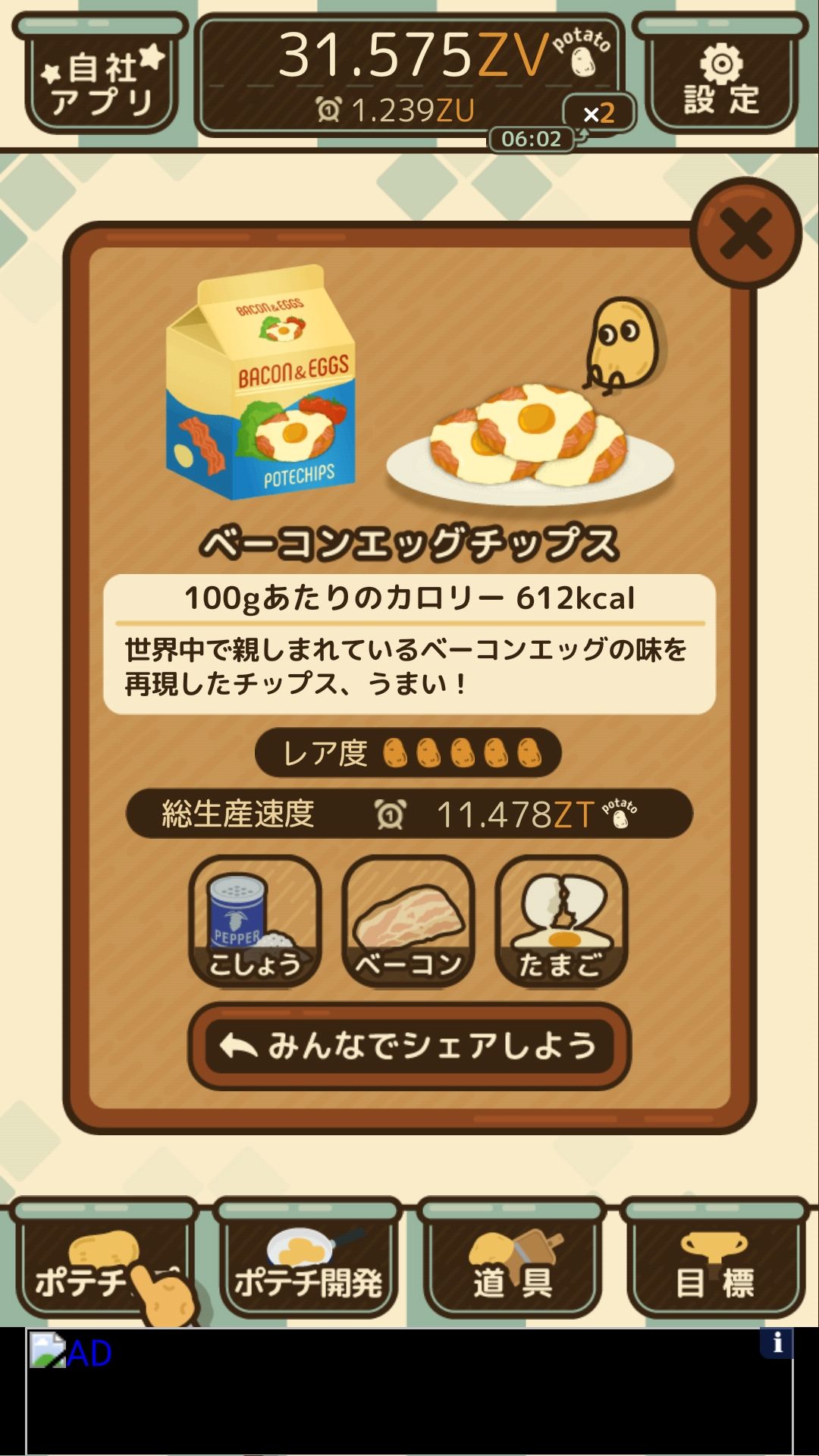Tap the ×2 multiplier toggle
Viewport: 819px width, 1456px height.
point(599,114)
